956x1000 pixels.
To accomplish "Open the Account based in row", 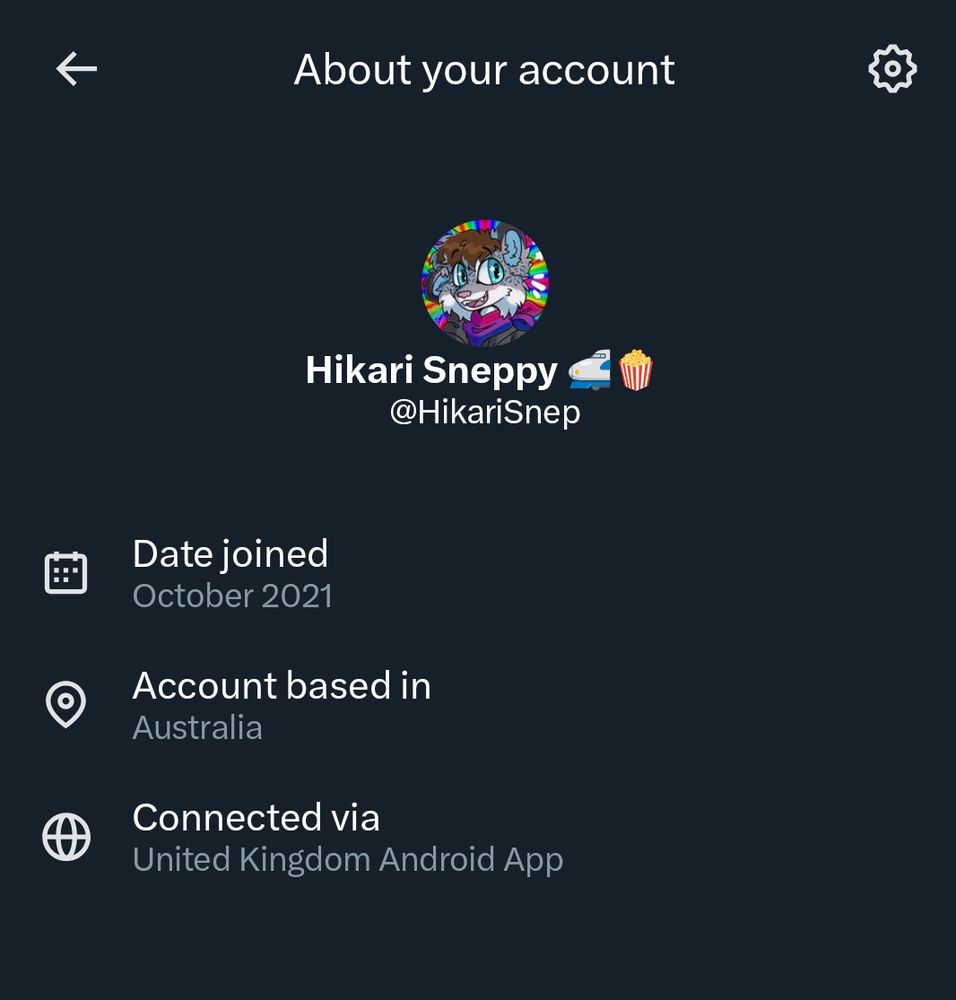I will tap(478, 705).
